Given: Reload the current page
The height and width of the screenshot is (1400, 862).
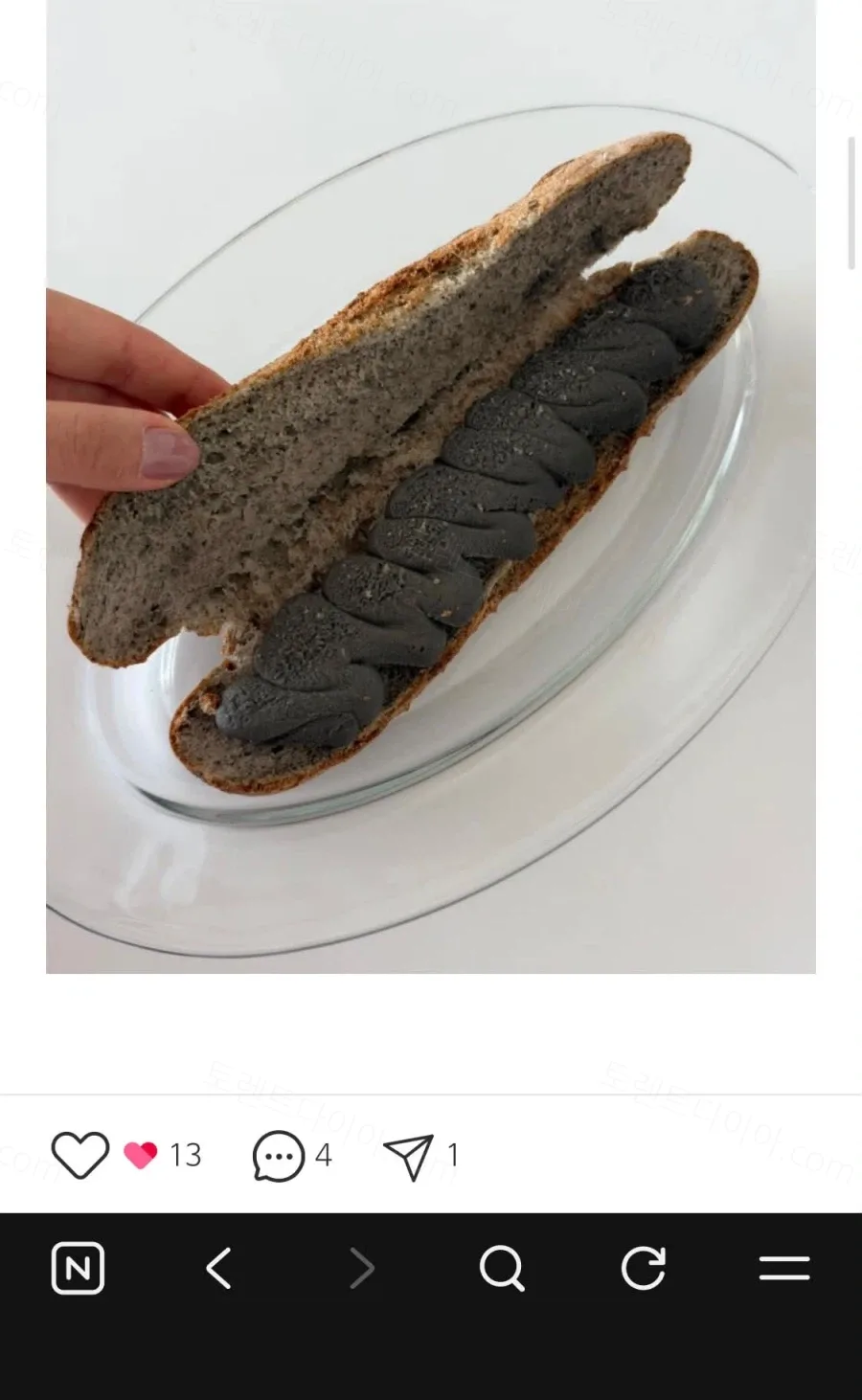Looking at the screenshot, I should (643, 1269).
